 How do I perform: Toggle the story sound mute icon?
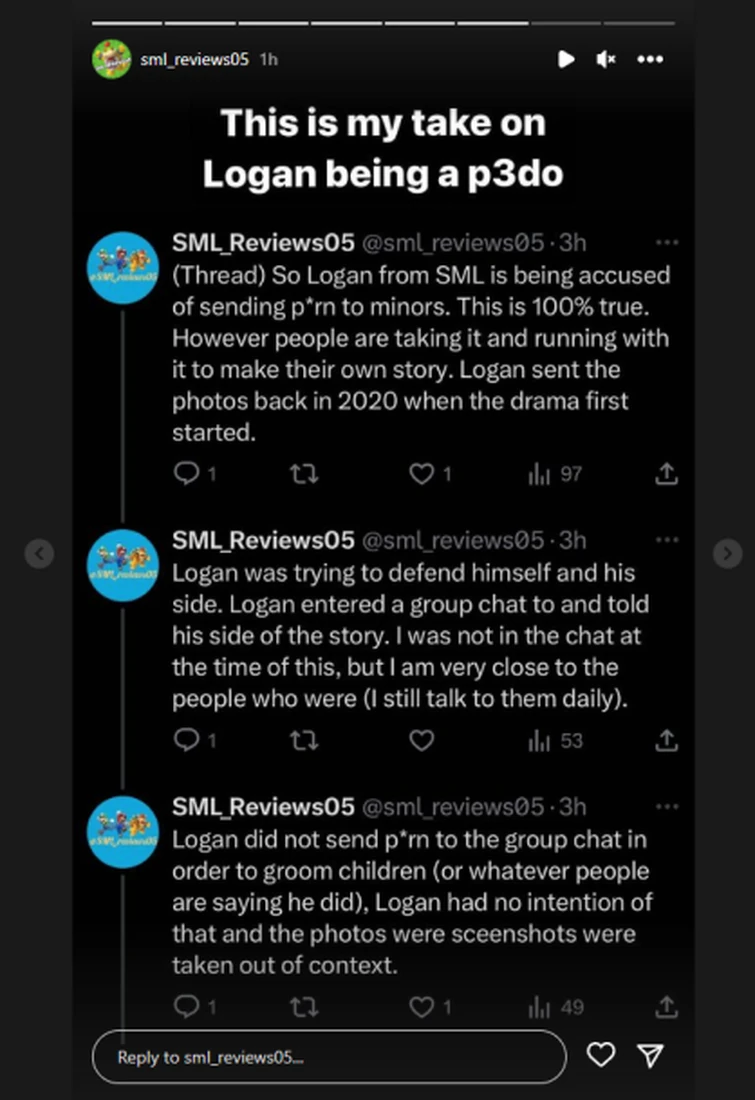click(606, 59)
